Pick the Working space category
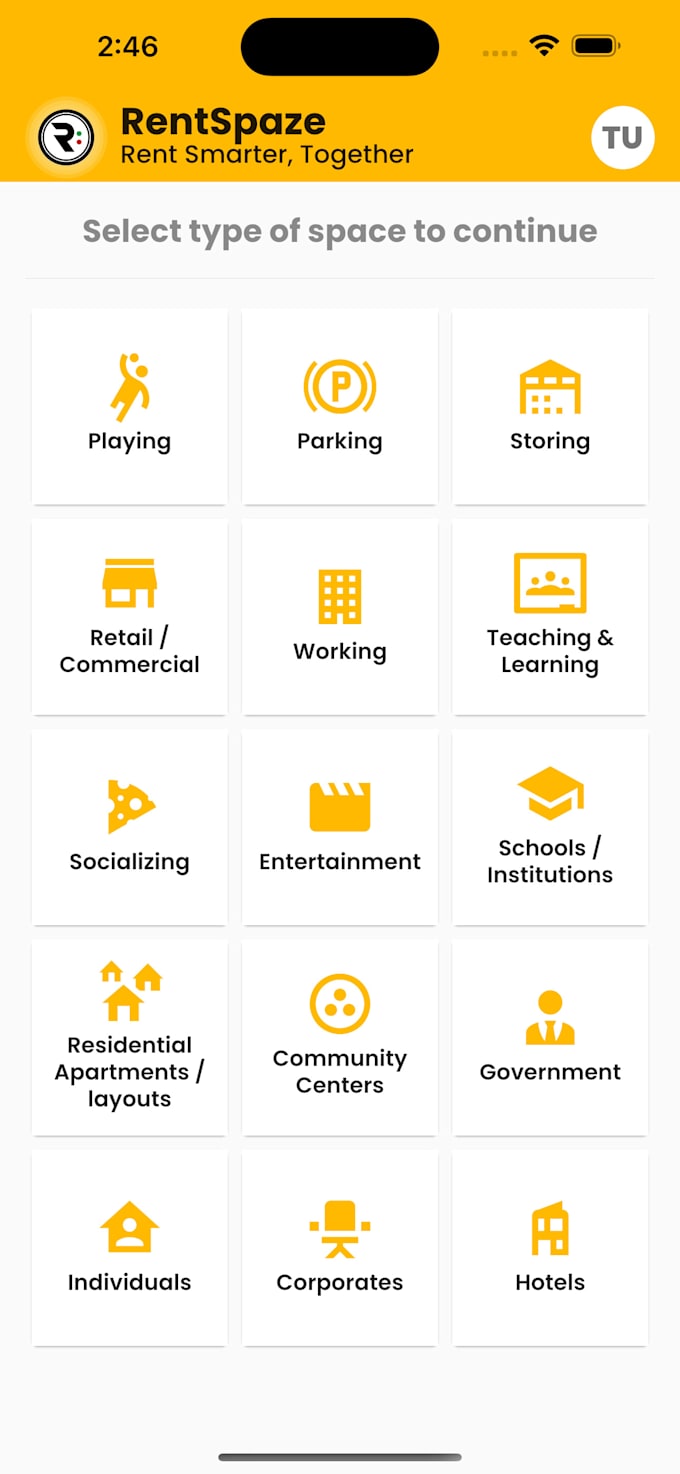This screenshot has width=680, height=1474. [340, 617]
